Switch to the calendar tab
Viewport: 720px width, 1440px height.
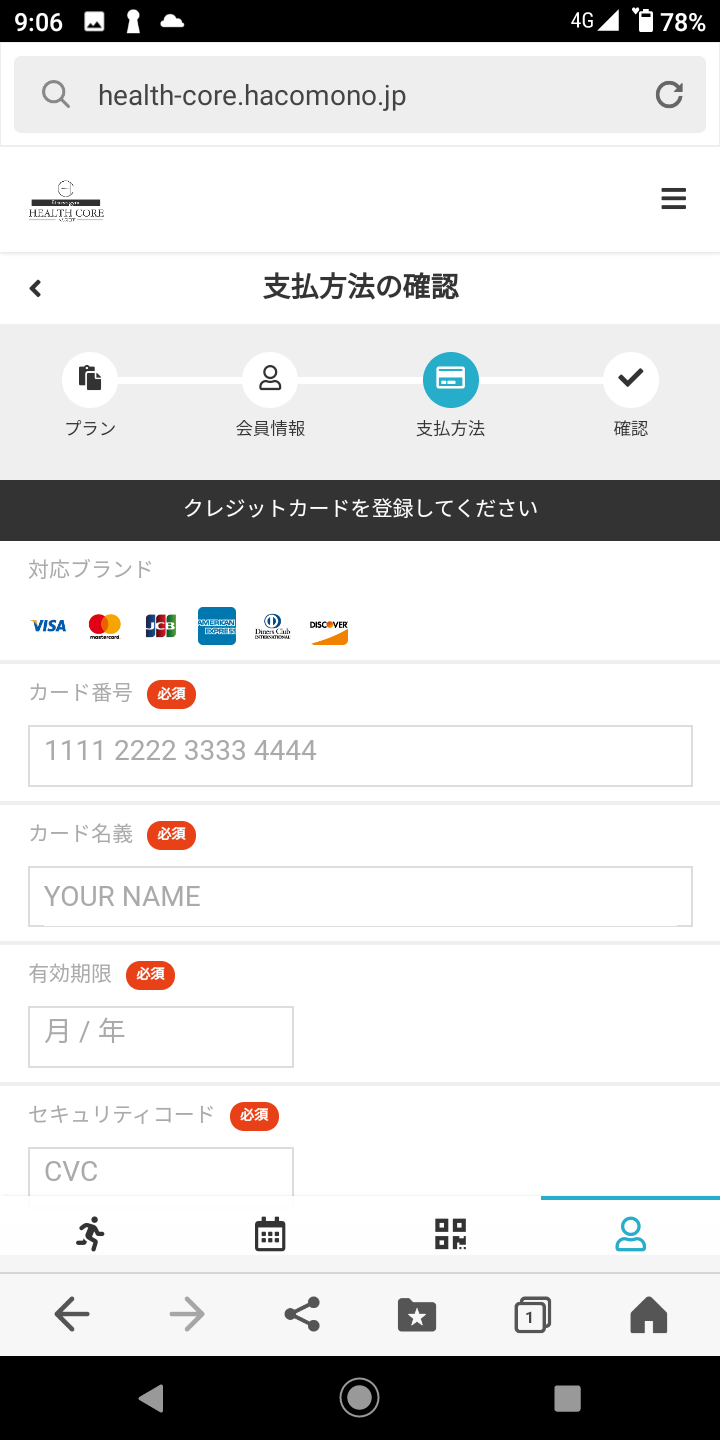click(270, 1233)
